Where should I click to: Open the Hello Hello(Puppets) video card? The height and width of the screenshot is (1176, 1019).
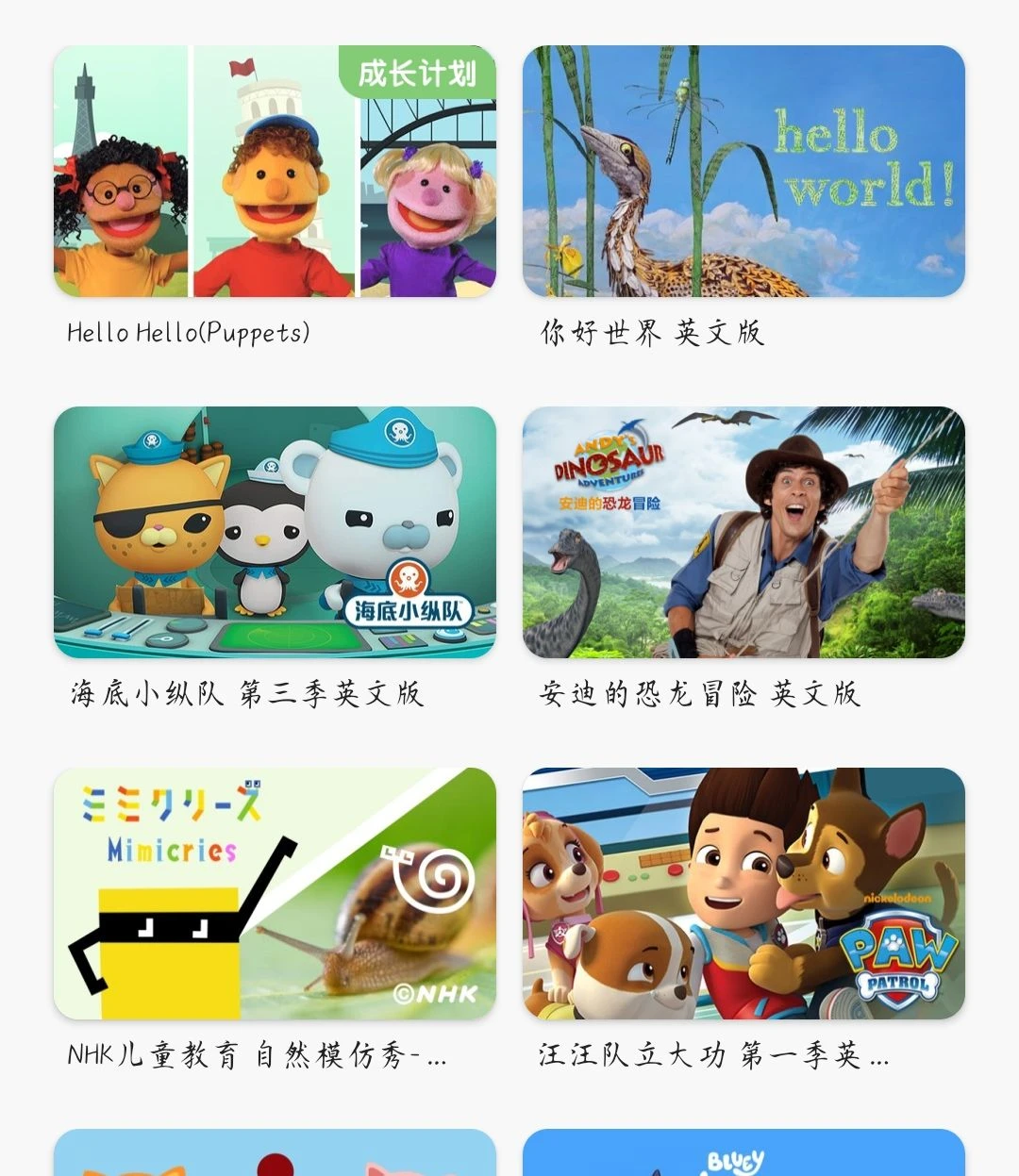[x=275, y=172]
